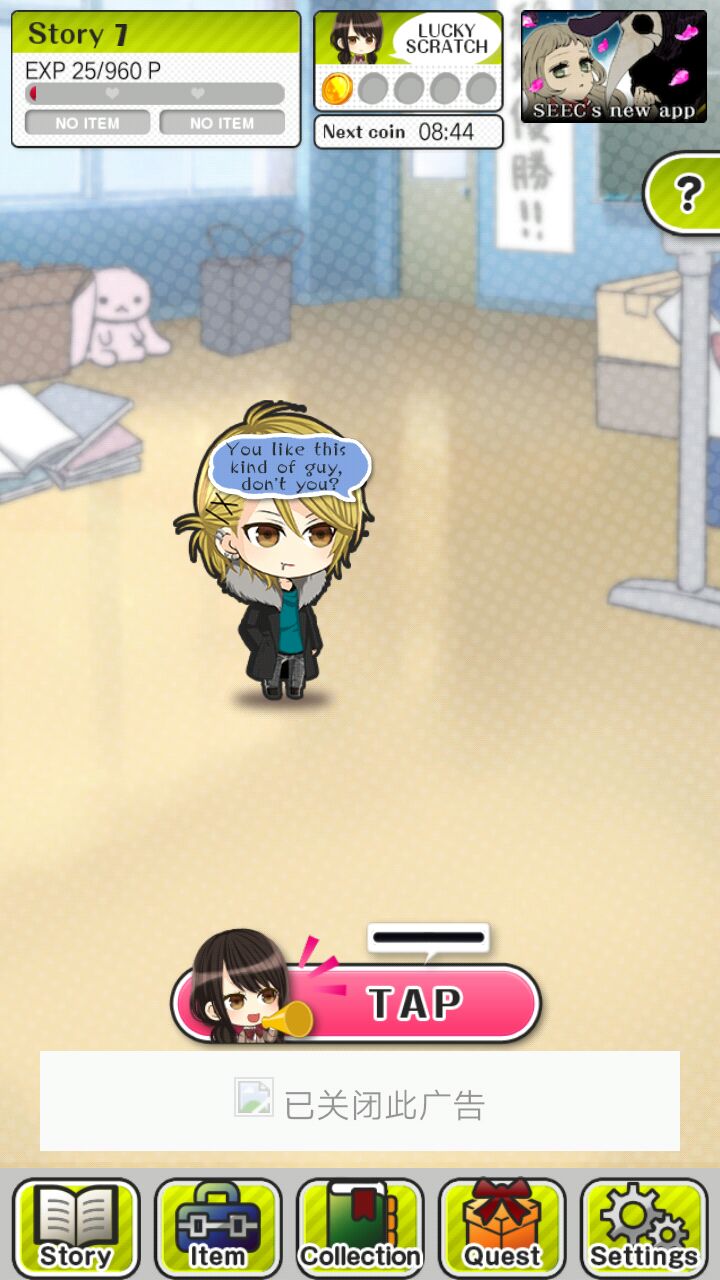Open the Item tab
The image size is (720, 1280).
218,1227
